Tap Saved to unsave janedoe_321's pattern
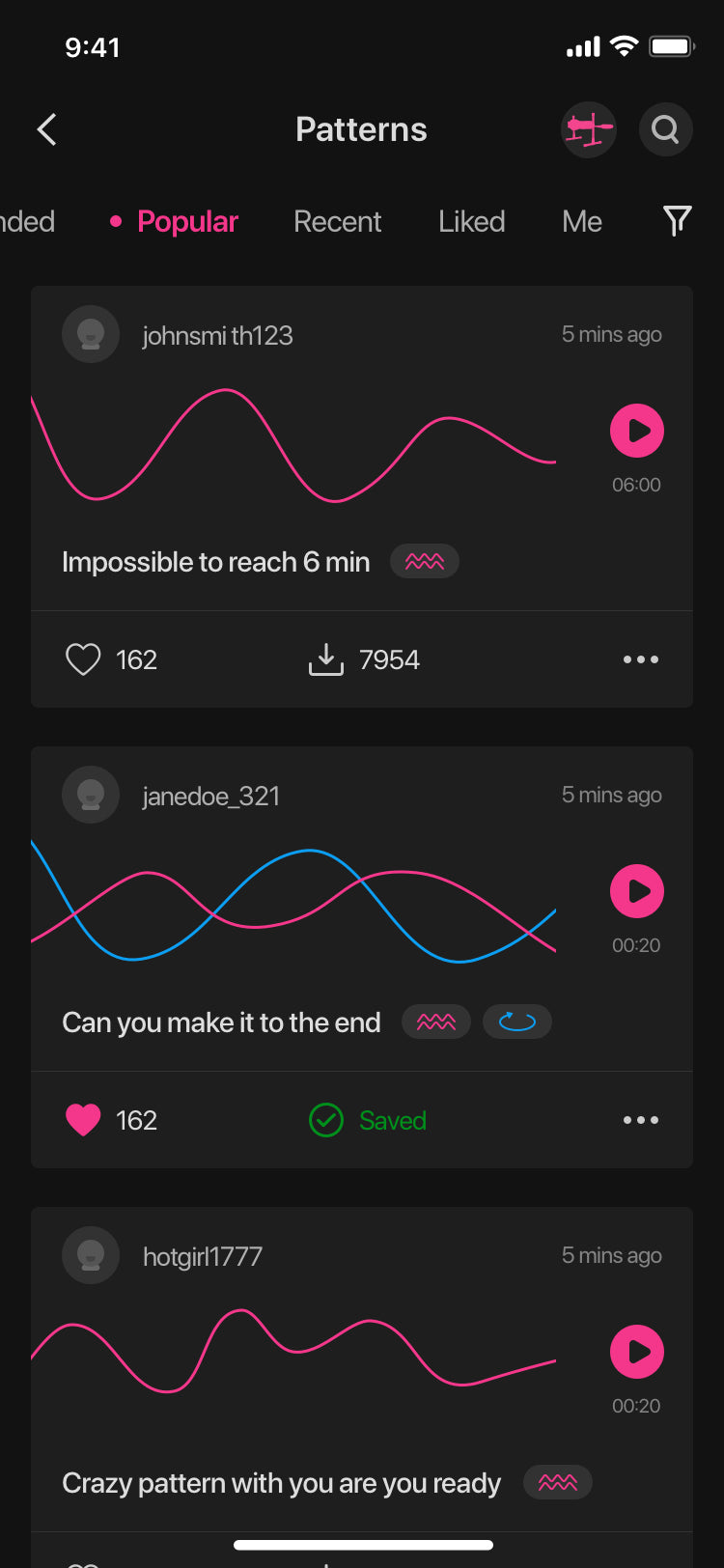724x1568 pixels. coord(367,1120)
